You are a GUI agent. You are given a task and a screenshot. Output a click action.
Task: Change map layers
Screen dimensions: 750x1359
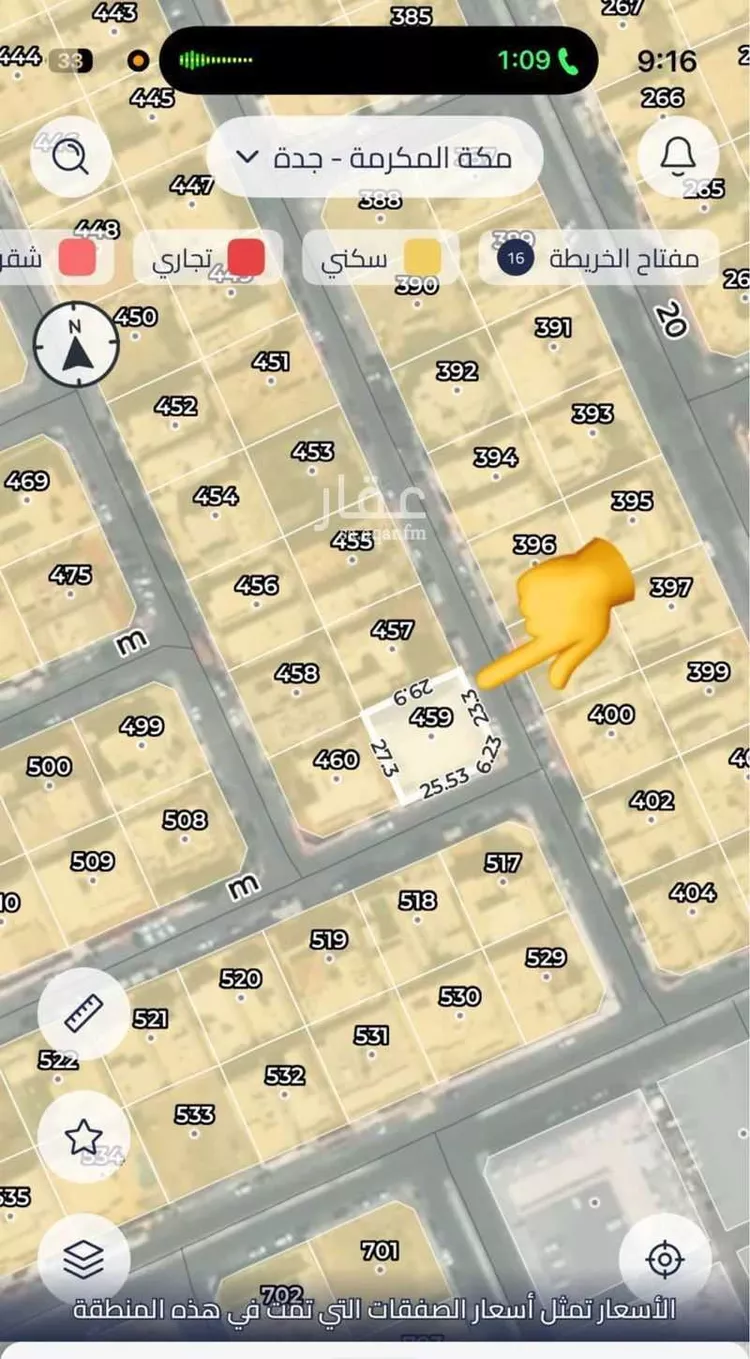coord(83,1259)
